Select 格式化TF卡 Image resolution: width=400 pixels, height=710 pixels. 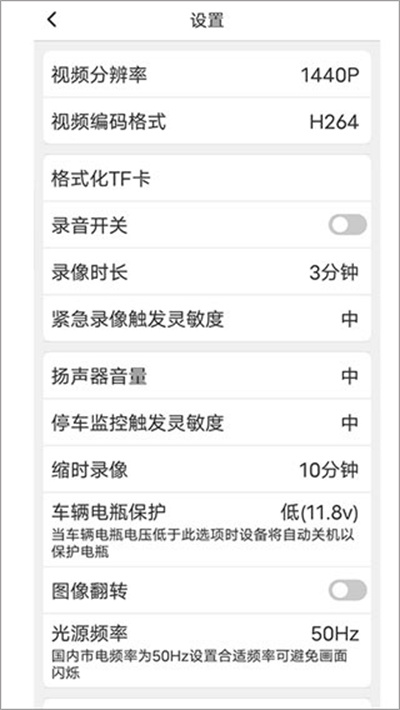(x=207, y=178)
